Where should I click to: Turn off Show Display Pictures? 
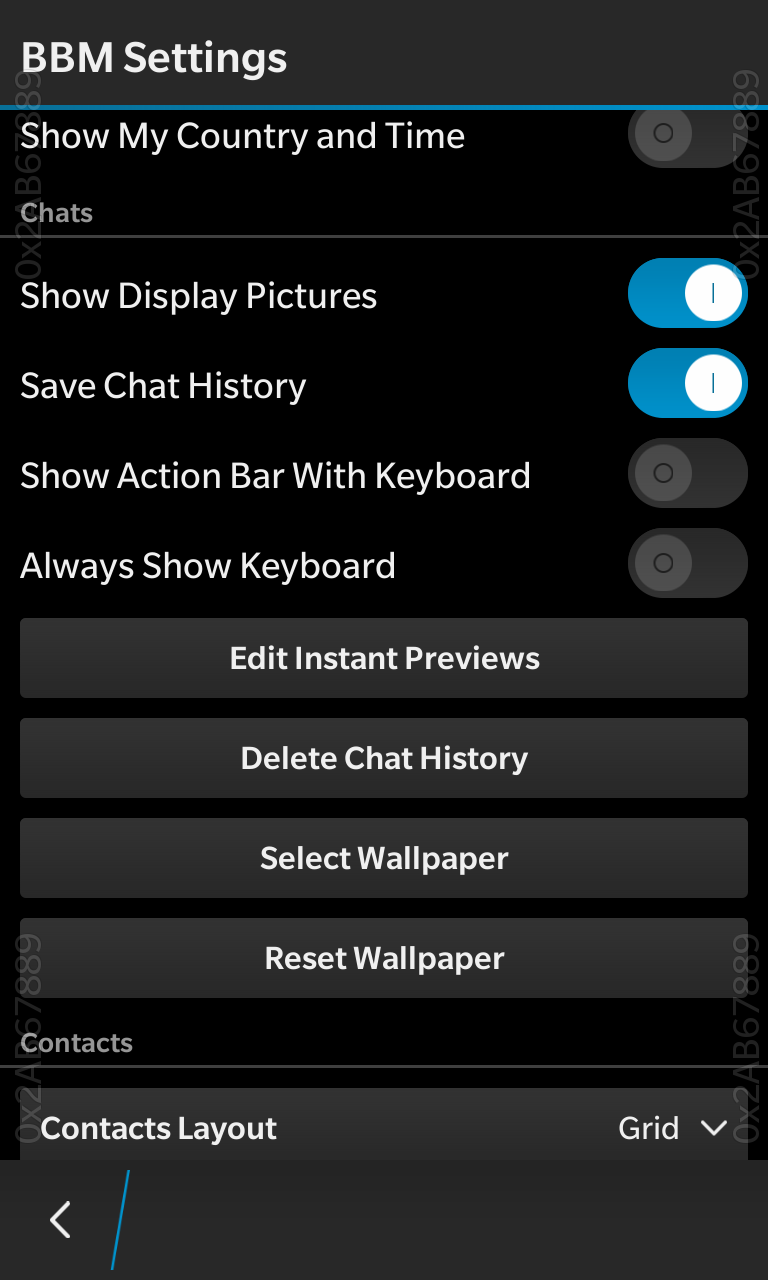tap(688, 293)
